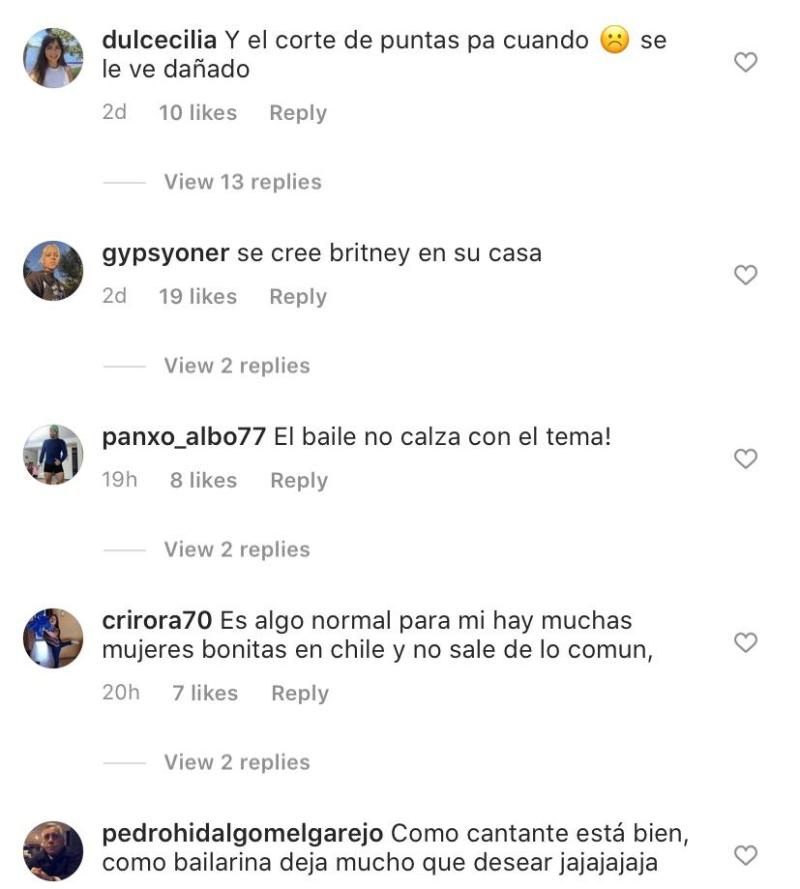Open gypsyoner's profile from username
Image resolution: width=800 pixels, height=889 pixels.
point(166,253)
